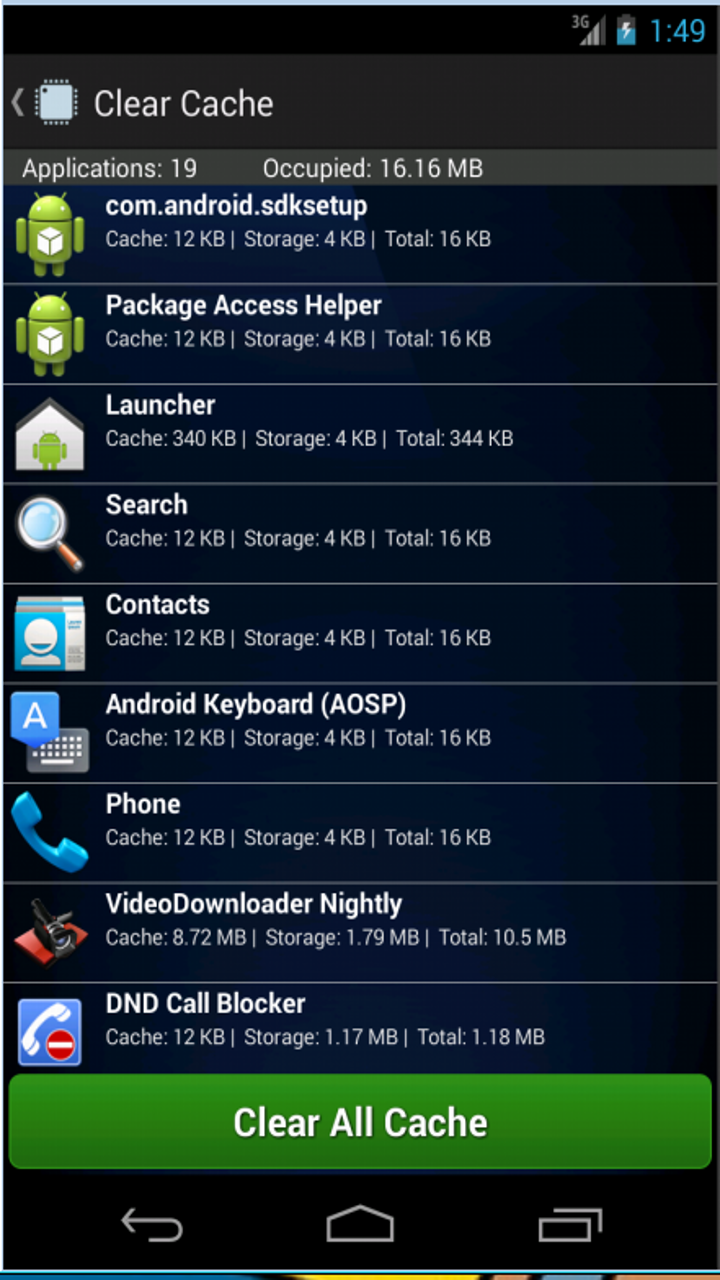Click the Search magnifying glass icon
This screenshot has width=720, height=1280.
[x=50, y=531]
